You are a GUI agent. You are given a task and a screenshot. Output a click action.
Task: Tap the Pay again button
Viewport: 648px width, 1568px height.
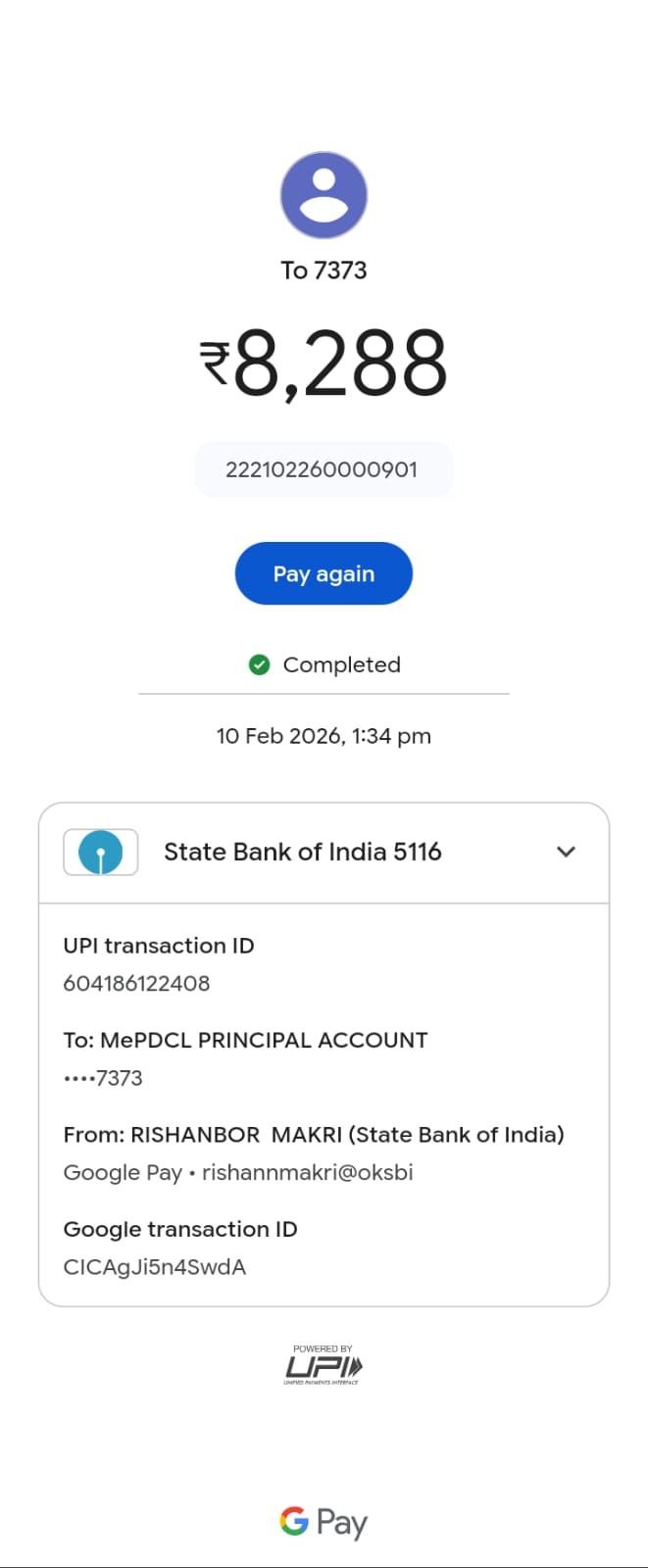click(x=324, y=573)
